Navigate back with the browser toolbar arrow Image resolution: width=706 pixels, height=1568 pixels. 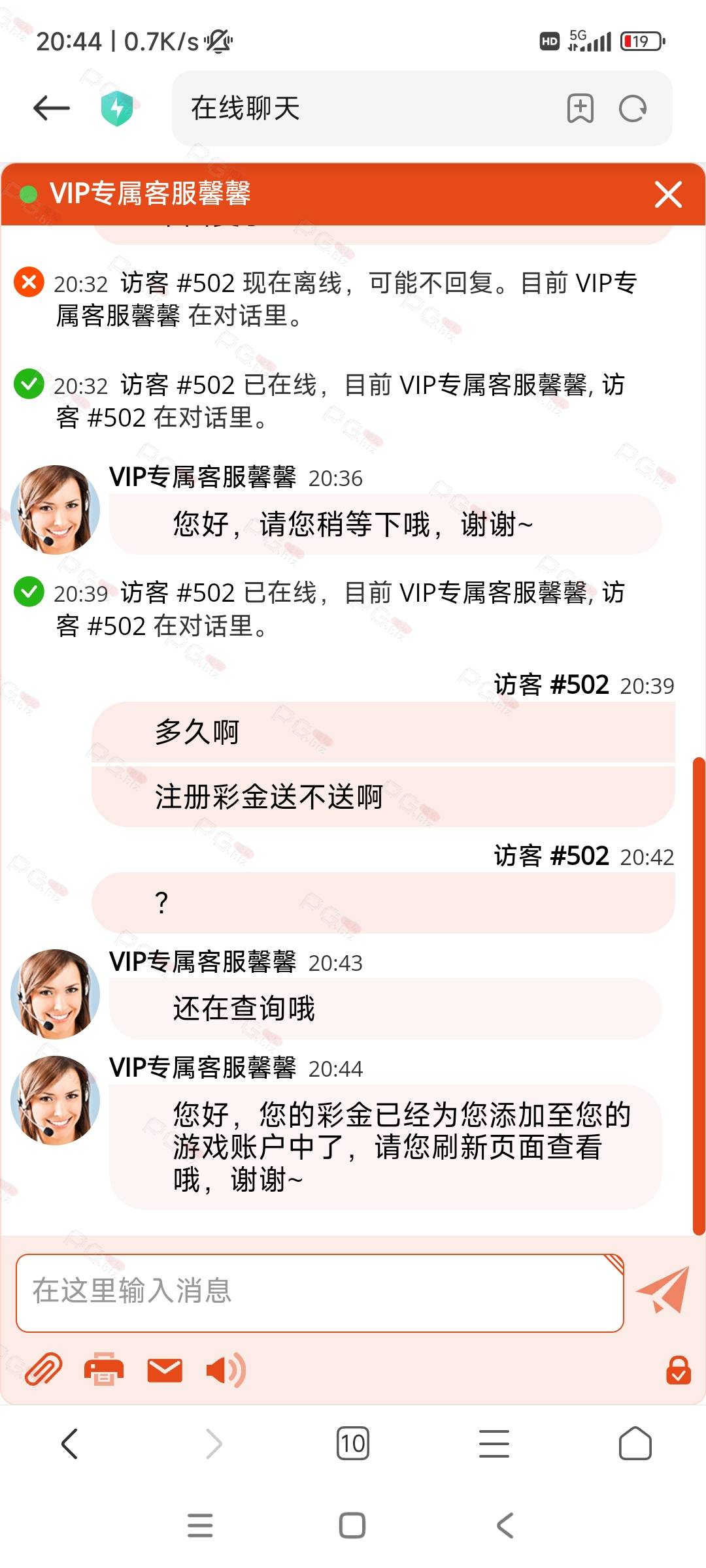70,1443
